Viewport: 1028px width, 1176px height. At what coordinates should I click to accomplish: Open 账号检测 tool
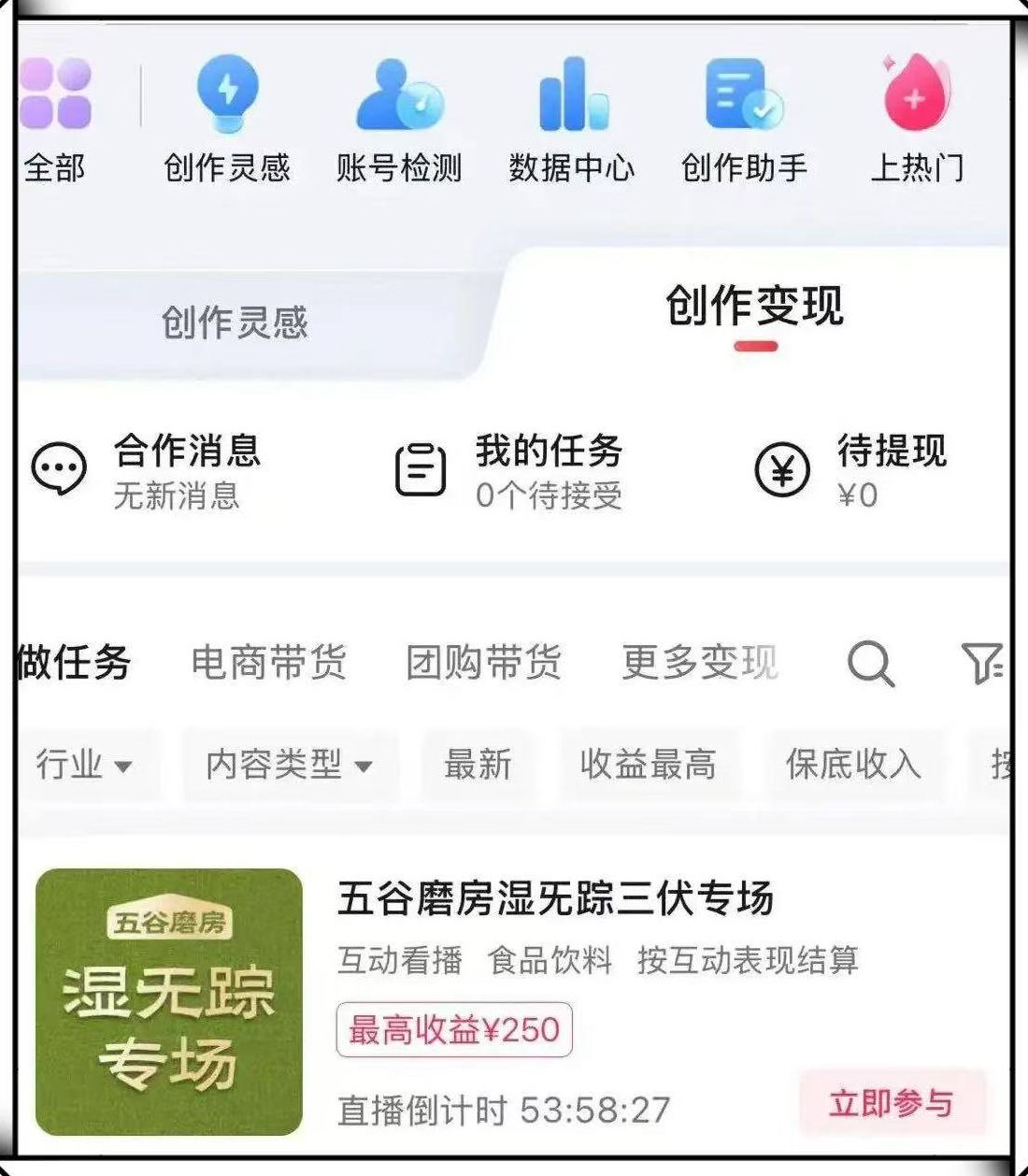(399, 116)
